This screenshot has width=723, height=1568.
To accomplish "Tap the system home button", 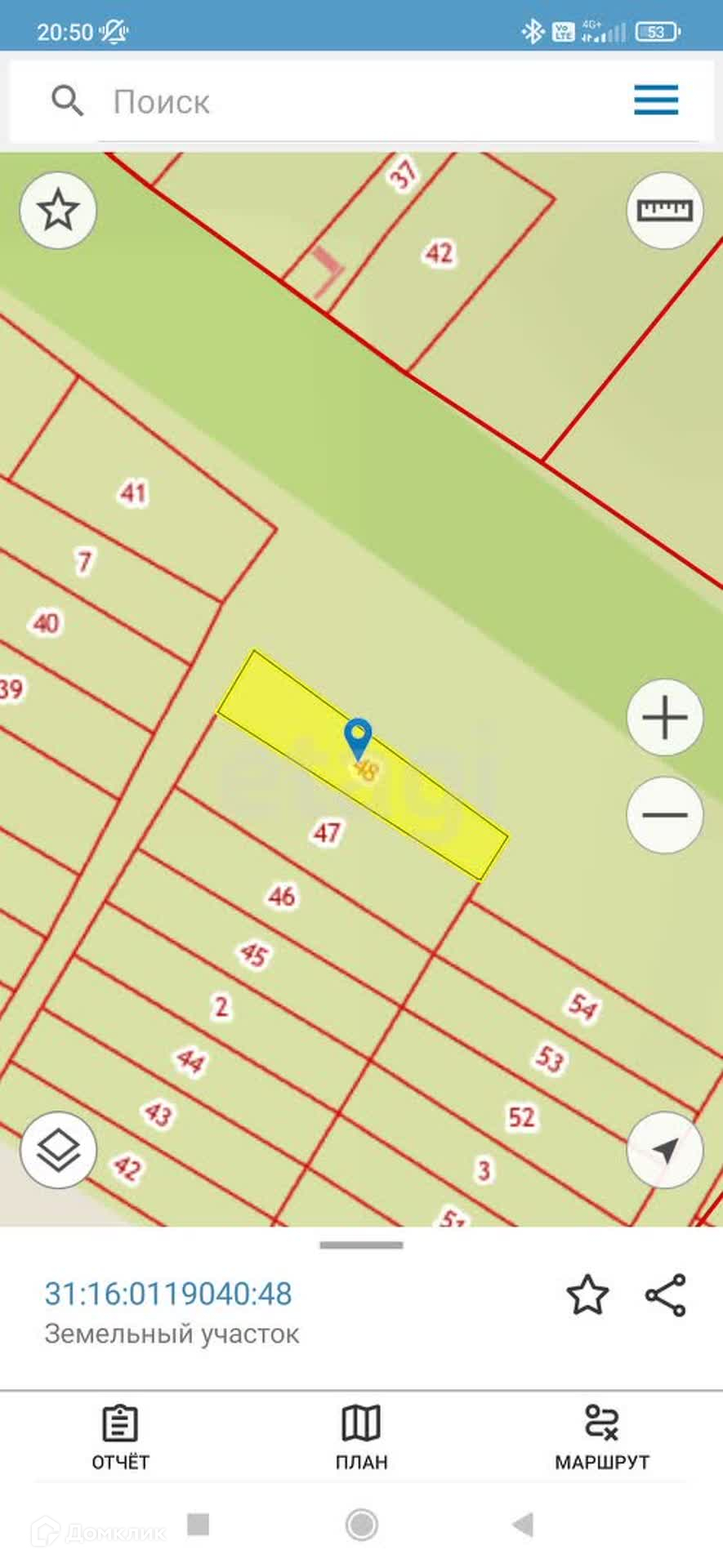I will tap(361, 1524).
